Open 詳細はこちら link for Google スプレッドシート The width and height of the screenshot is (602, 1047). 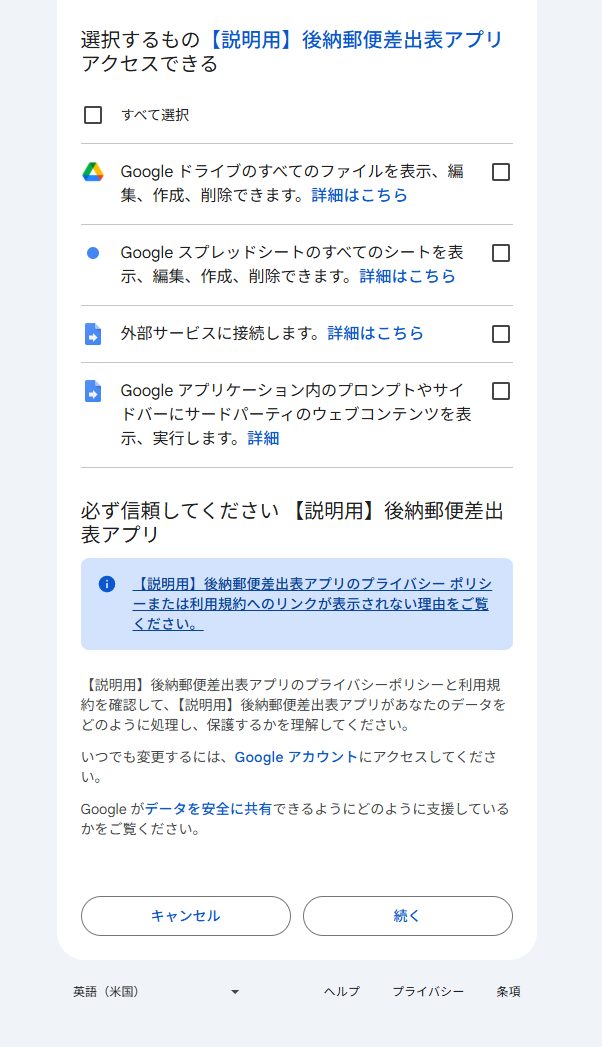coord(407,277)
